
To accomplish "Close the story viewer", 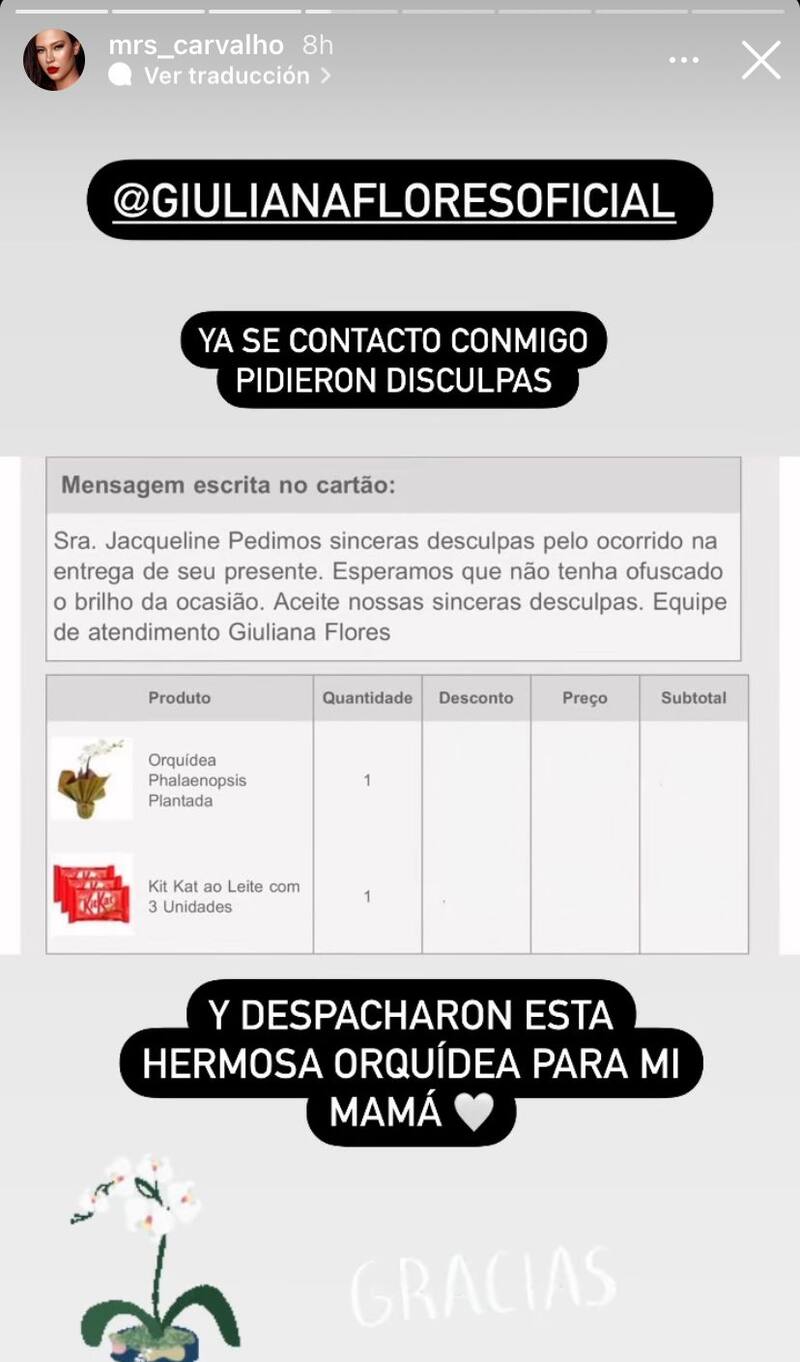I will coord(760,60).
